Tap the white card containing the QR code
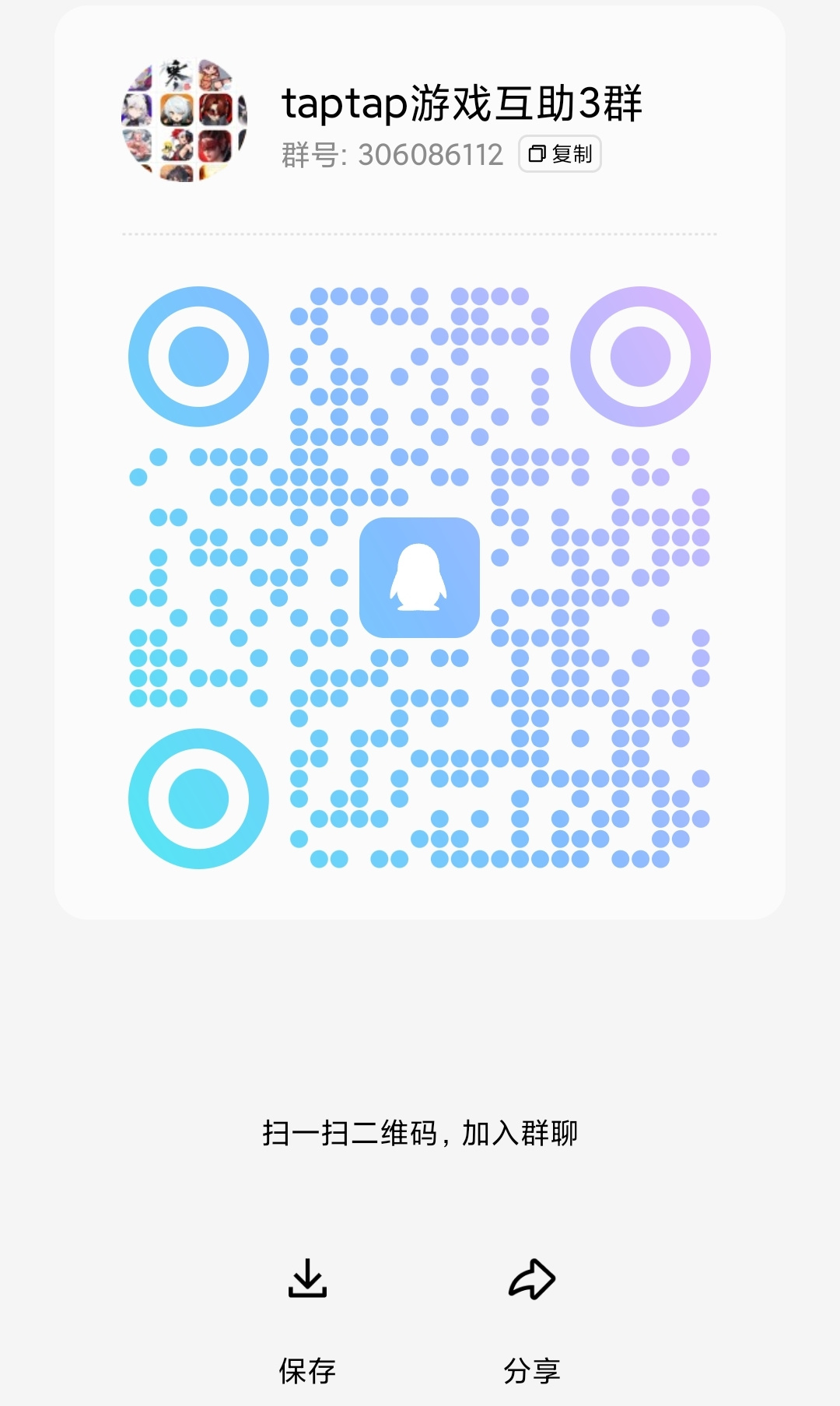 420,467
